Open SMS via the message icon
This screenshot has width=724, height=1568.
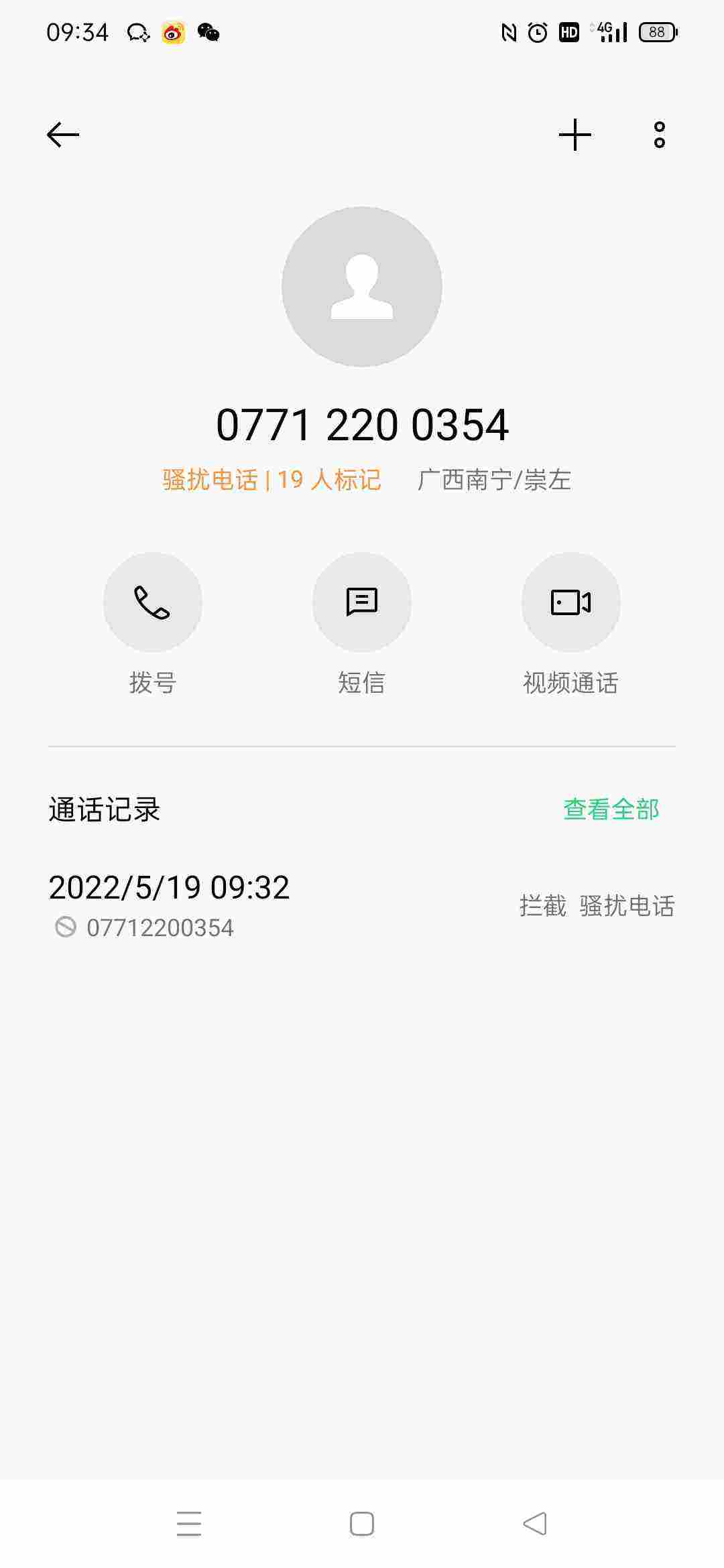pos(361,602)
